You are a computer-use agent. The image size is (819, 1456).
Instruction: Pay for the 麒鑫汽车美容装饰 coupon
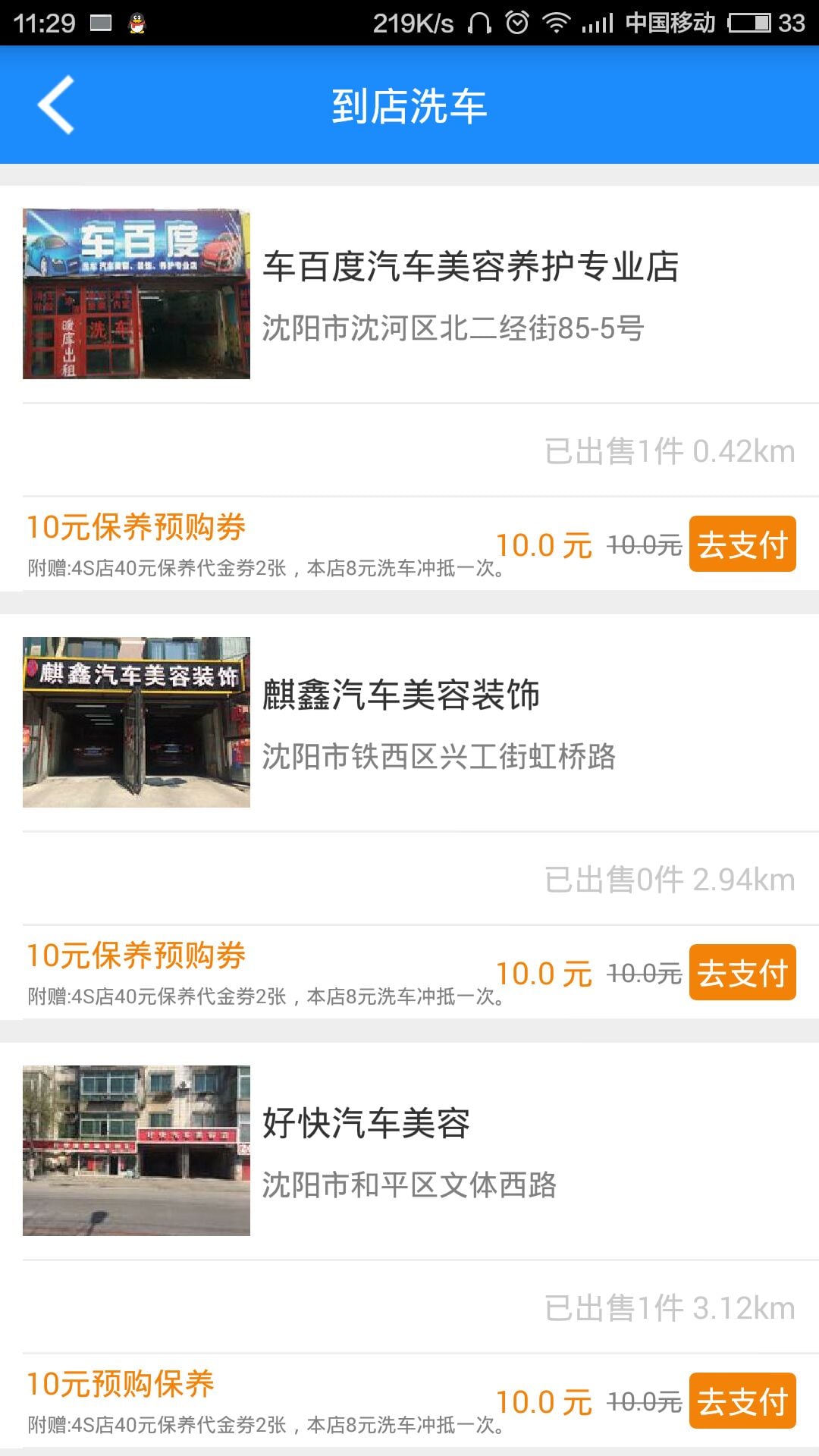tap(742, 973)
